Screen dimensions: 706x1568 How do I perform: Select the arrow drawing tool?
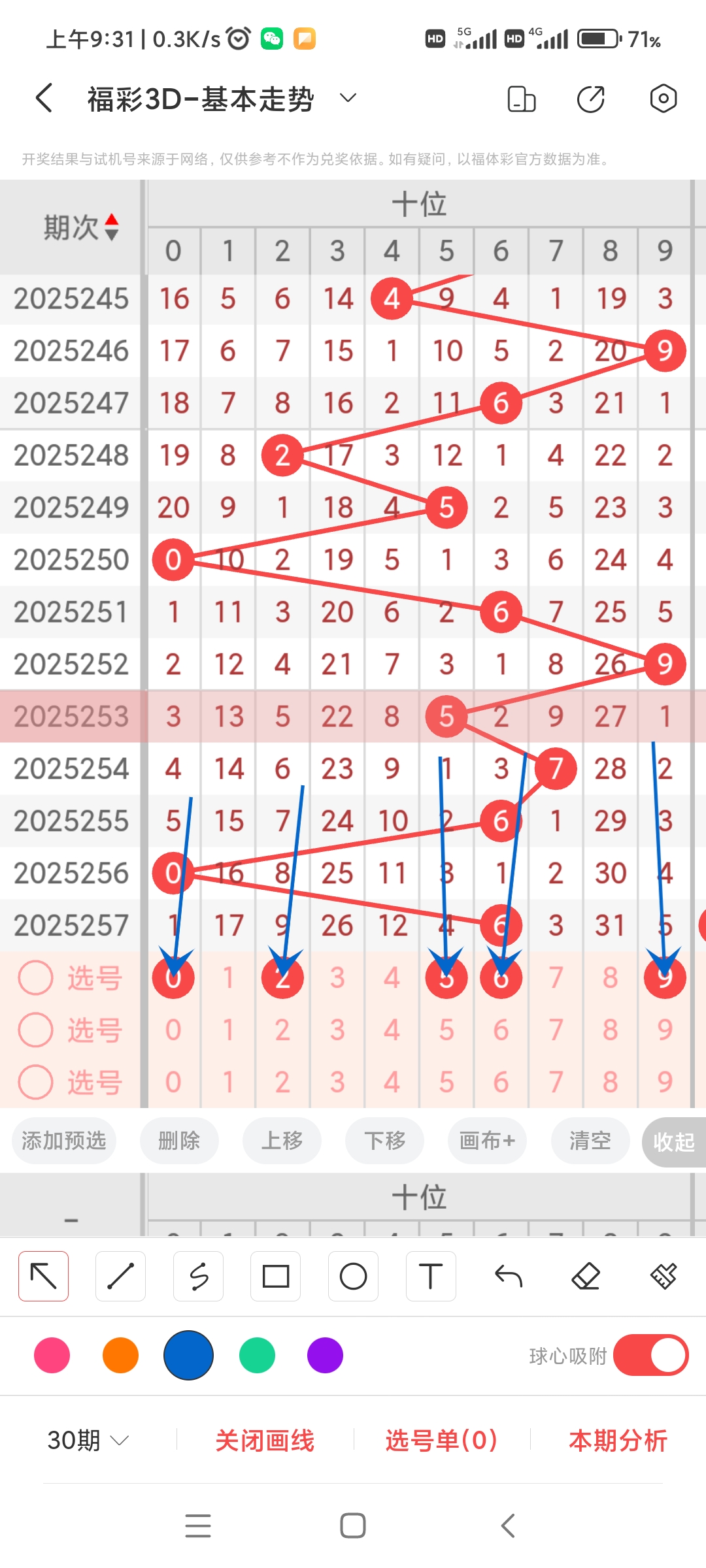(x=43, y=1275)
